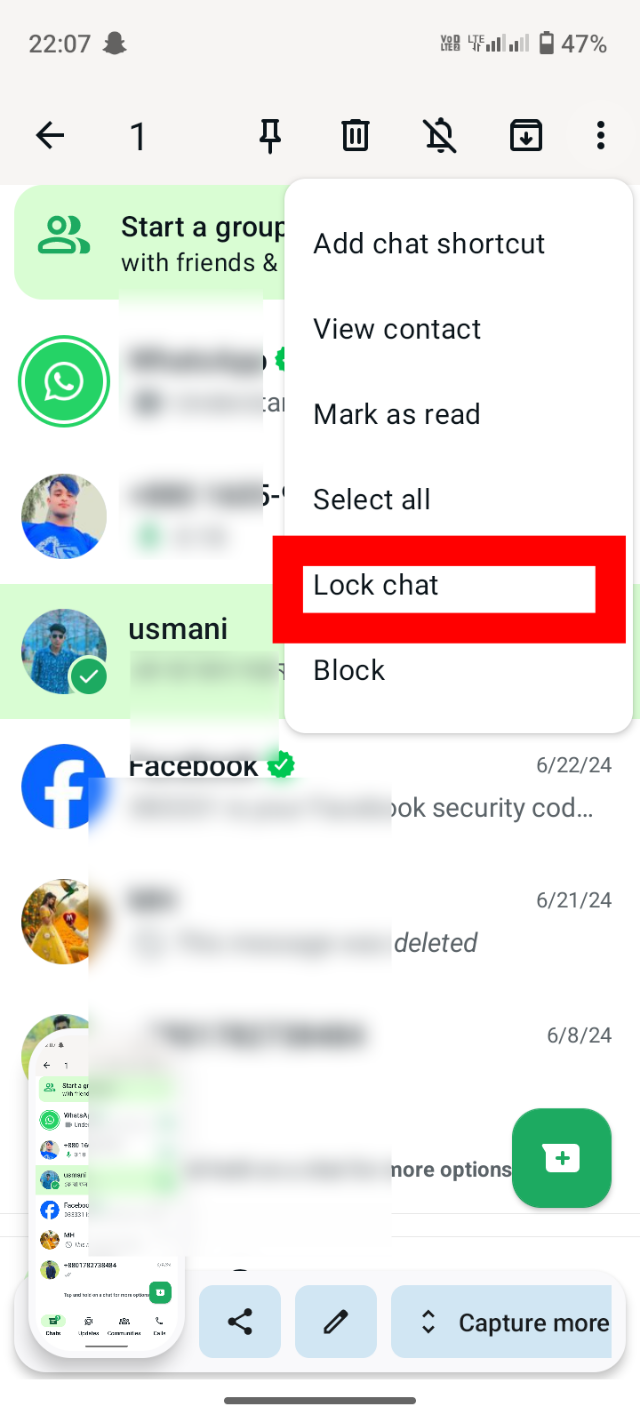Image resolution: width=640 pixels, height=1422 pixels.
Task: Lock the selected chat
Action: pyautogui.click(x=376, y=585)
